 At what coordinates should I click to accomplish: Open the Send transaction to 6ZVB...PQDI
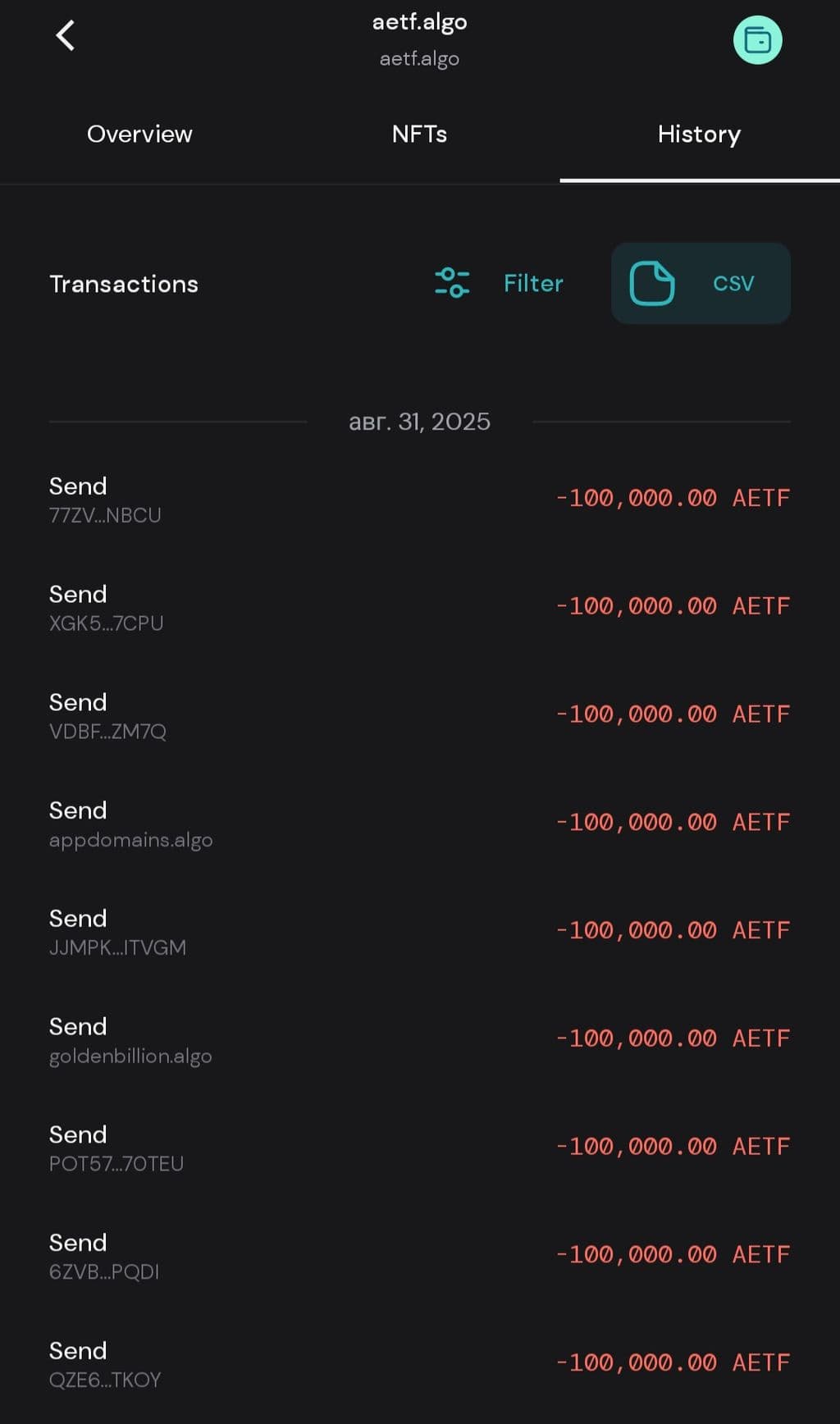coord(419,1256)
